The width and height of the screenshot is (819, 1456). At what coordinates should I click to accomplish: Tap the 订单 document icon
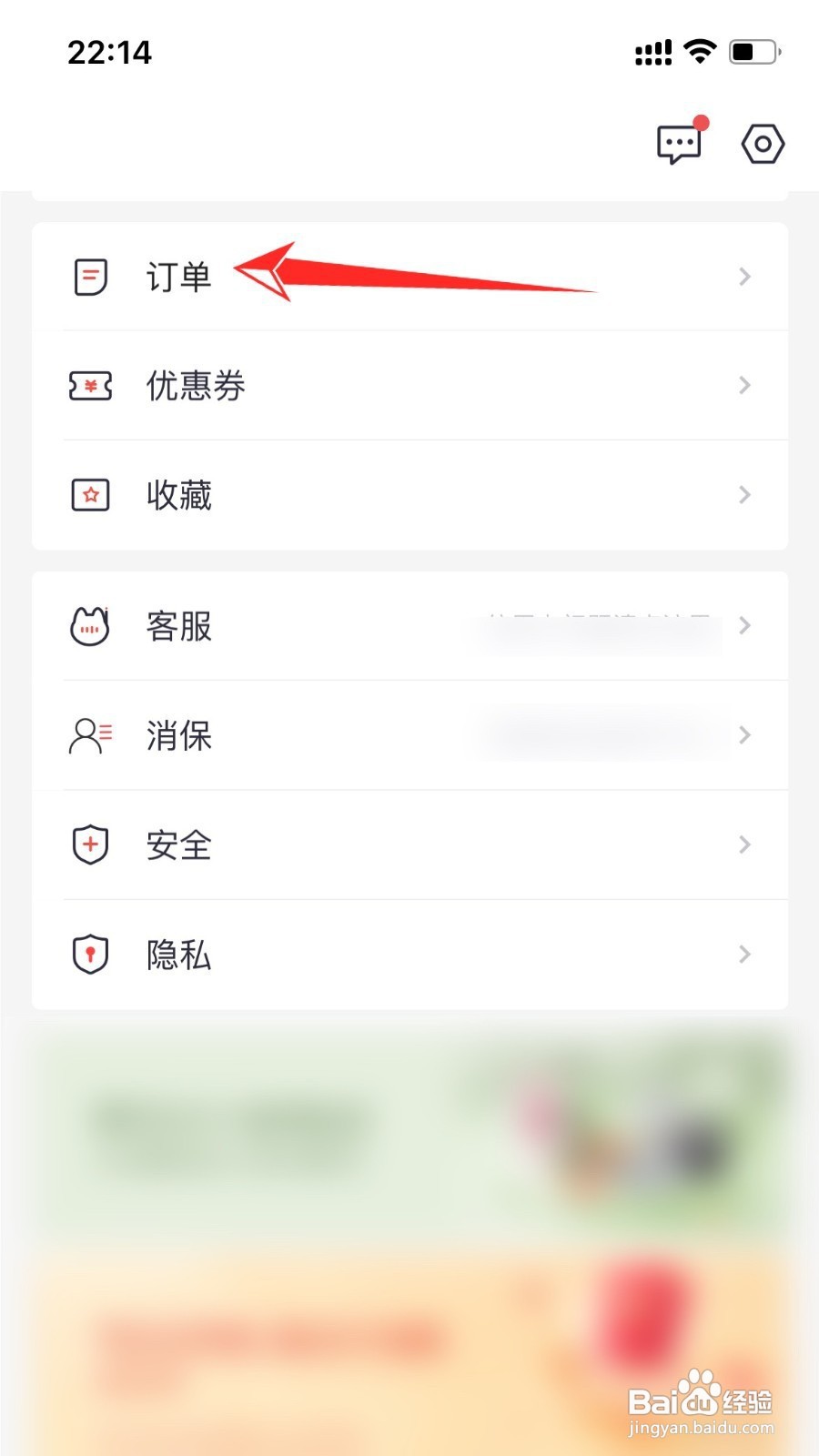point(90,276)
